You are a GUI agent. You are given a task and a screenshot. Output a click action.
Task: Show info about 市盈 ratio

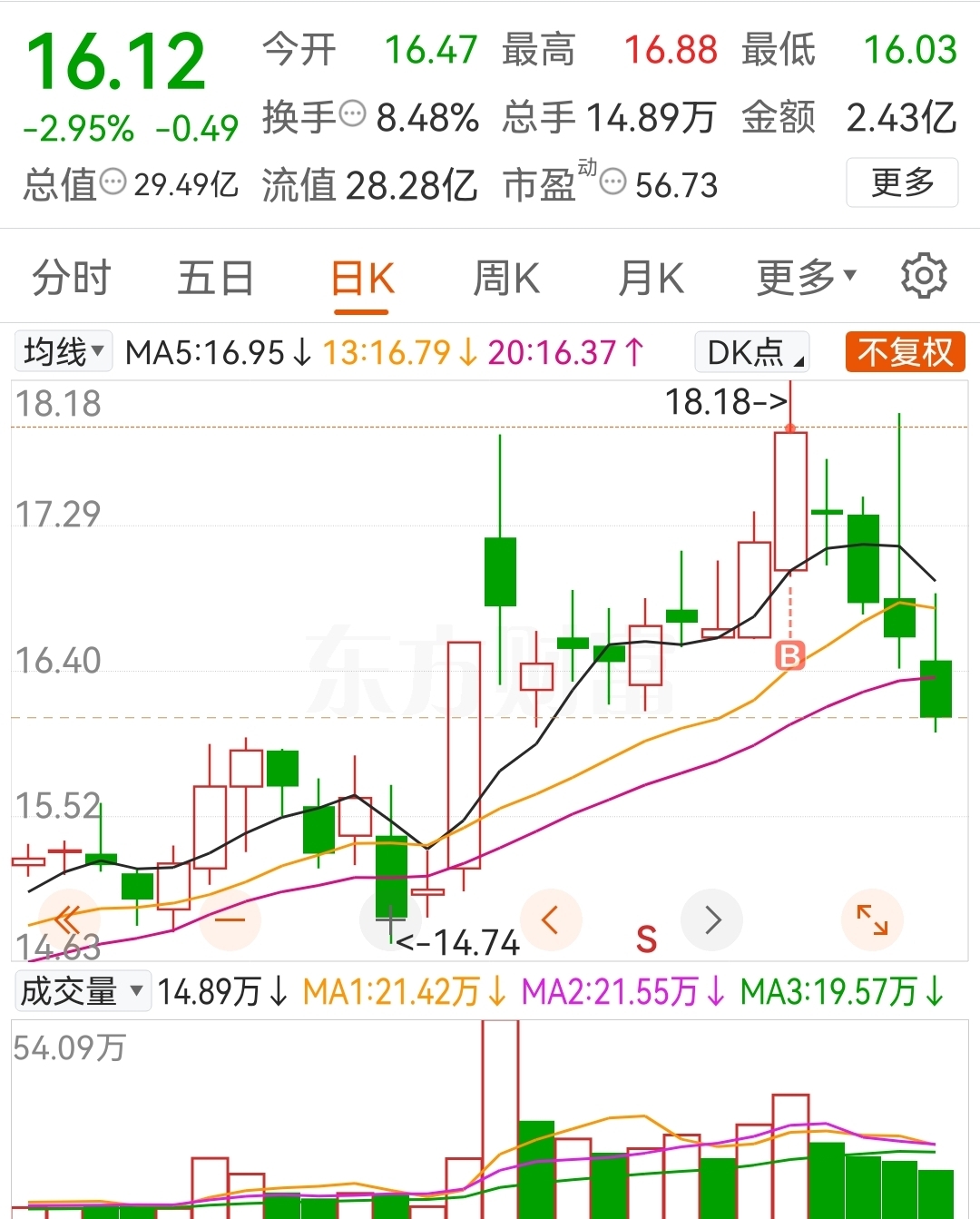[613, 182]
